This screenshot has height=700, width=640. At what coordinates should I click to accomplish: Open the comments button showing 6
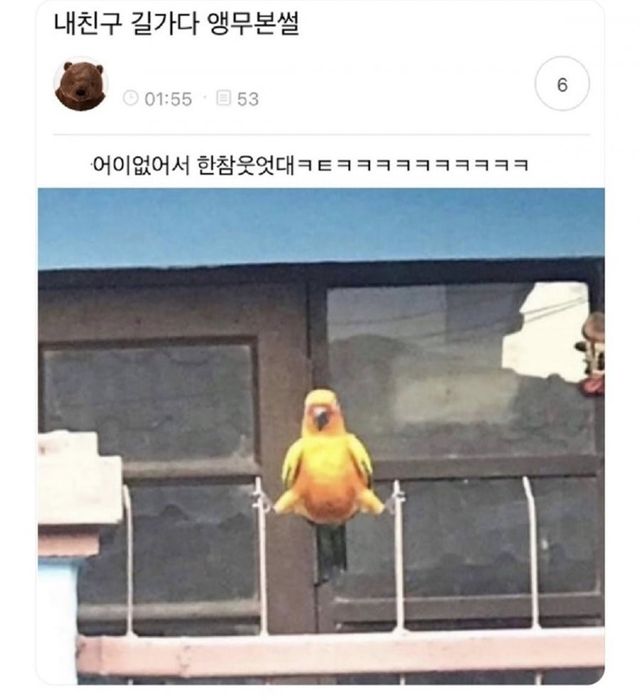pos(562,85)
